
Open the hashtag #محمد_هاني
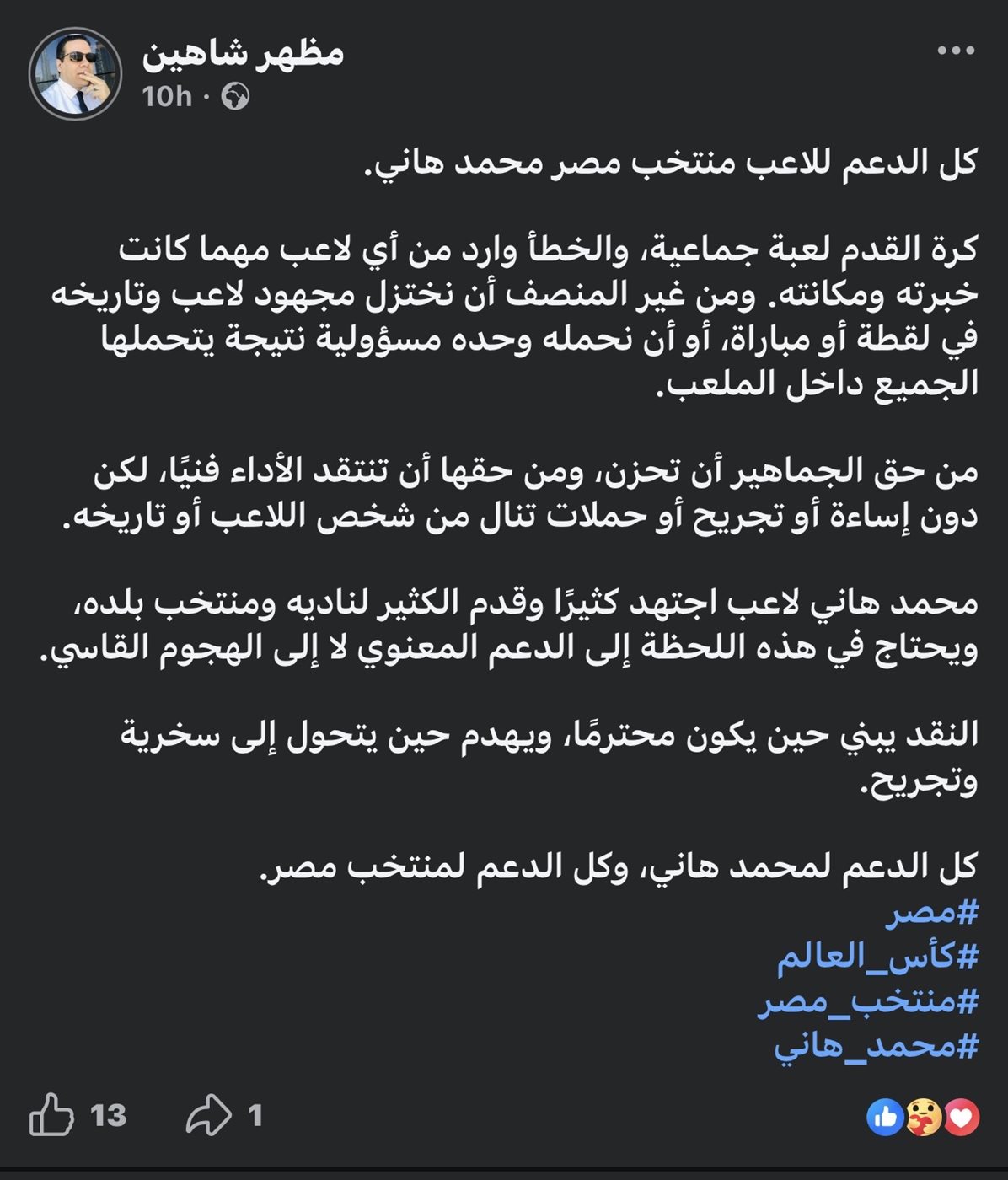coord(877,1046)
